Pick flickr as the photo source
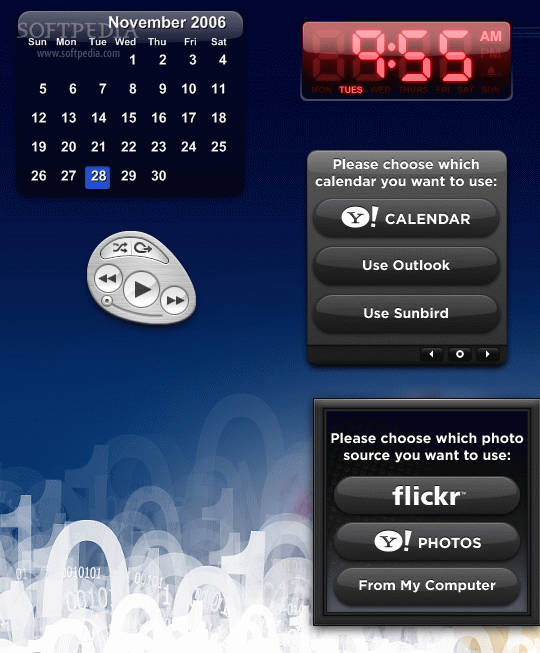The image size is (540, 653). coord(427,496)
